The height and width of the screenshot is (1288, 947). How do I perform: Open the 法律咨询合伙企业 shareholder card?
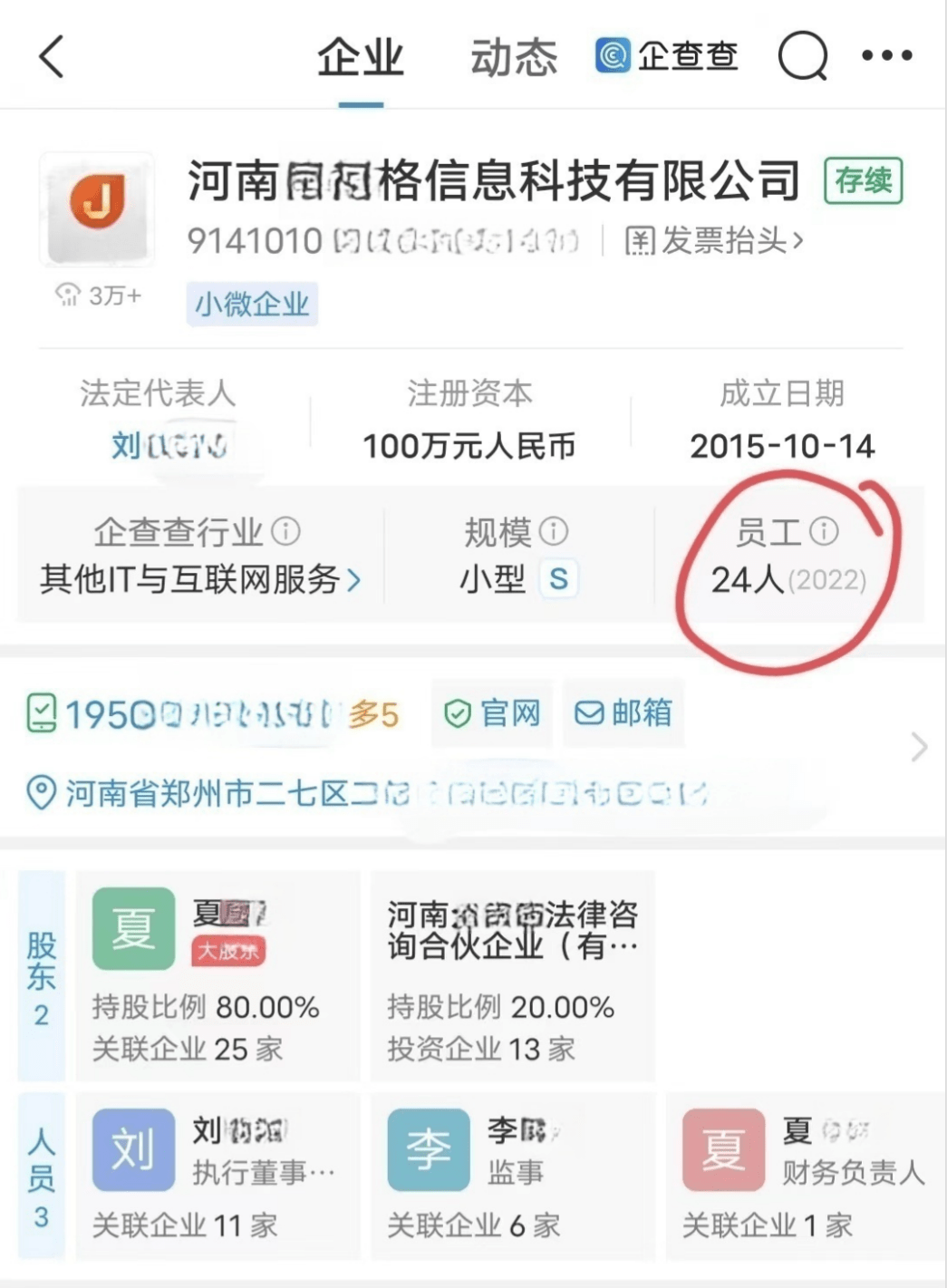512,975
